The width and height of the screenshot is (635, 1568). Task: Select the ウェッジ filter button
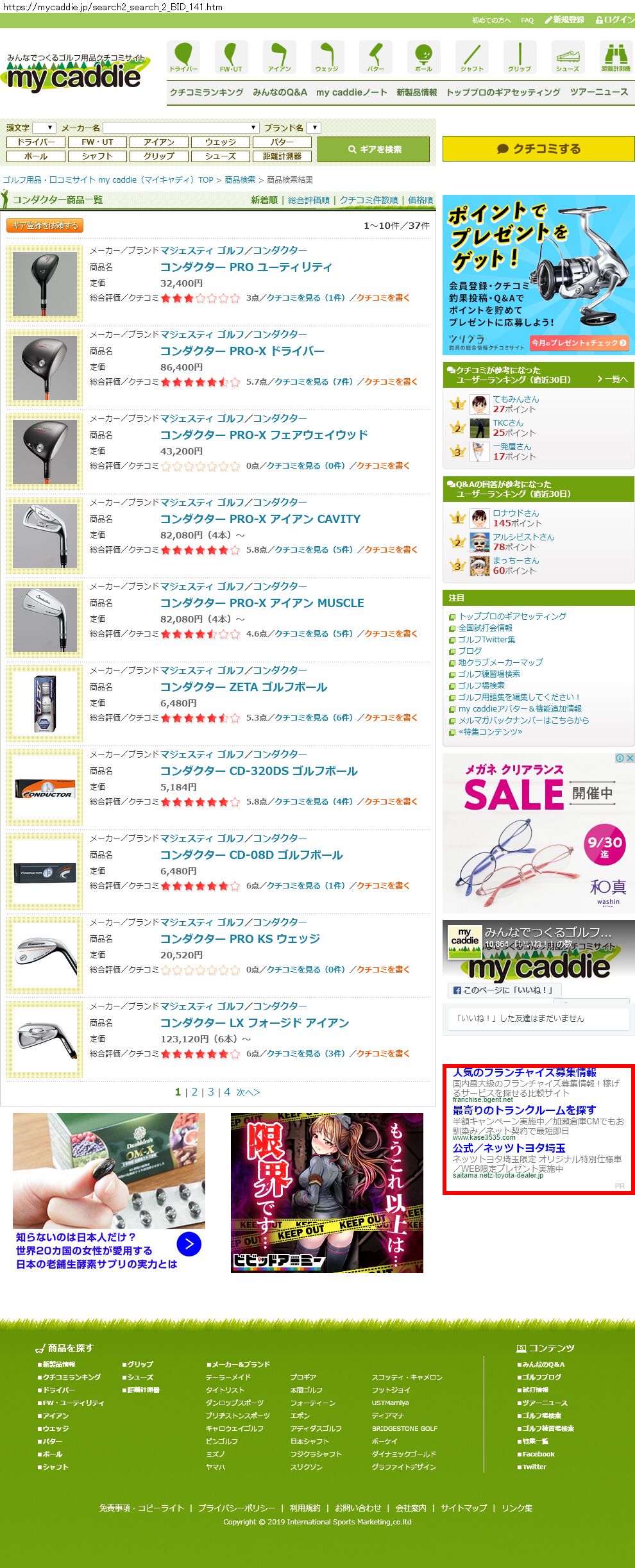220,142
